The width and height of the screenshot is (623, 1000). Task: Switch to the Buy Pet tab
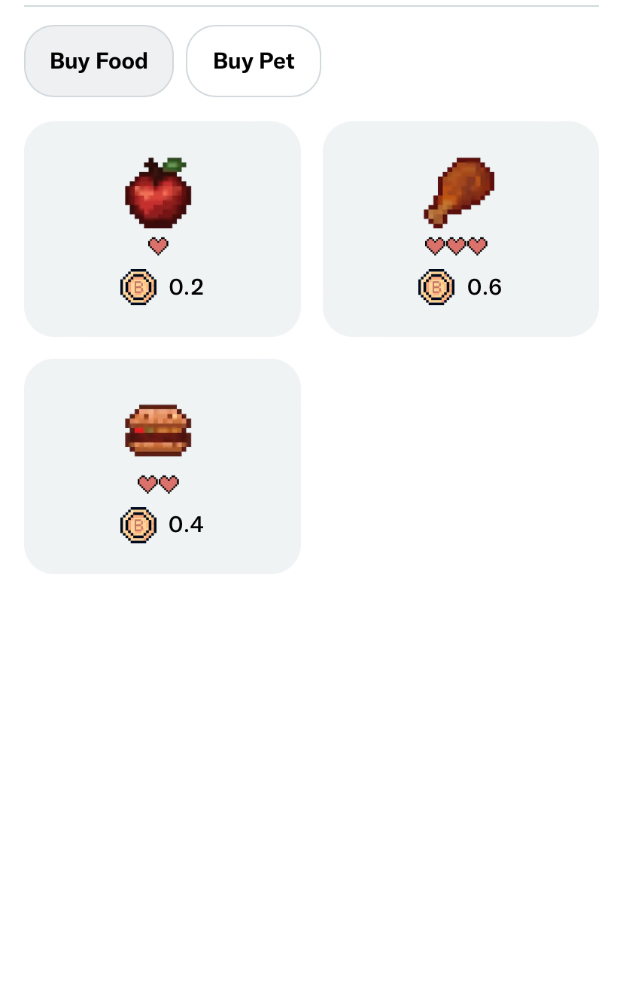(253, 61)
